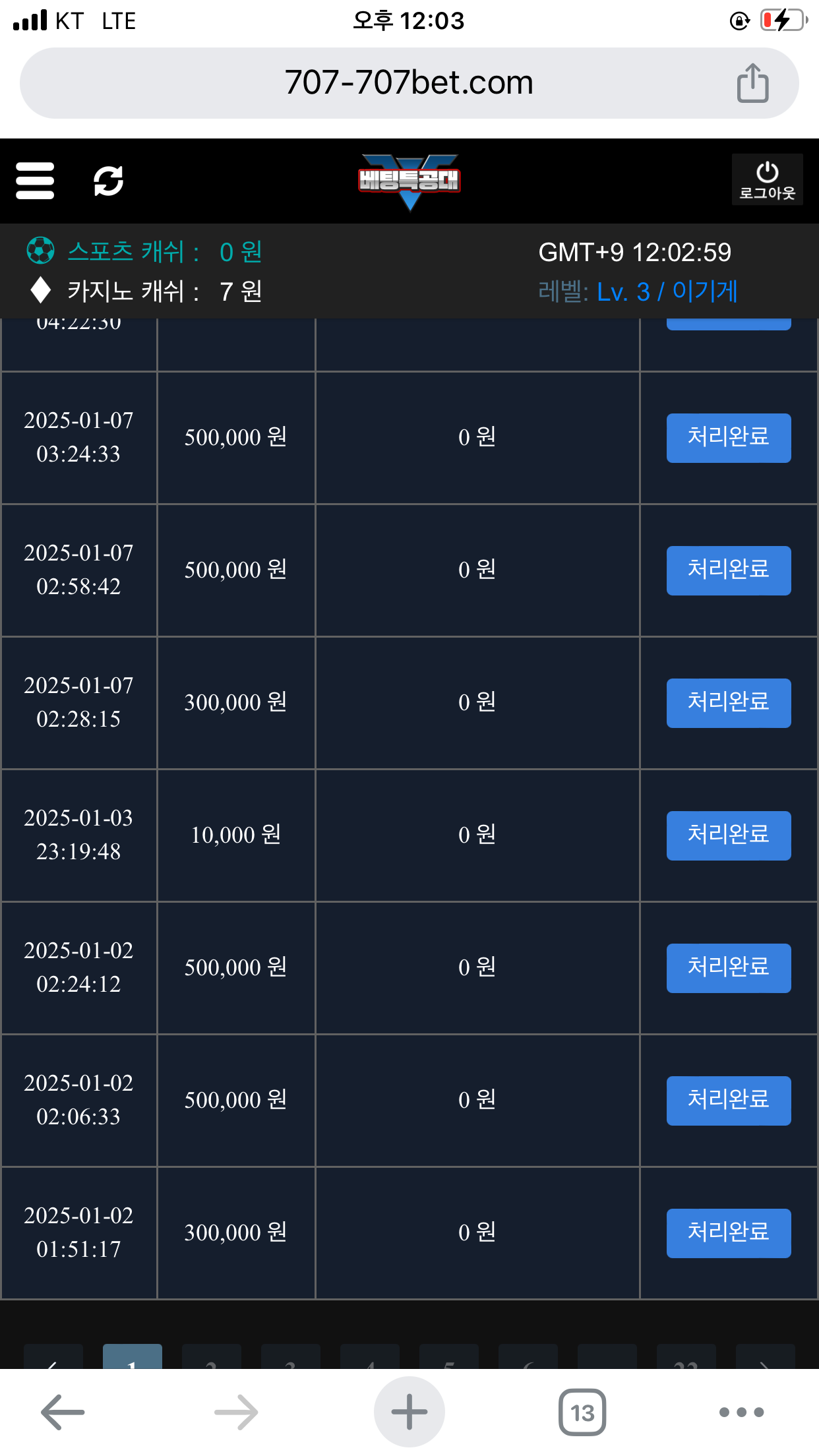Viewport: 819px width, 1456px height.
Task: Tap 처리완료 for the 2025-01-03 23:19:48 entry
Action: (x=728, y=835)
